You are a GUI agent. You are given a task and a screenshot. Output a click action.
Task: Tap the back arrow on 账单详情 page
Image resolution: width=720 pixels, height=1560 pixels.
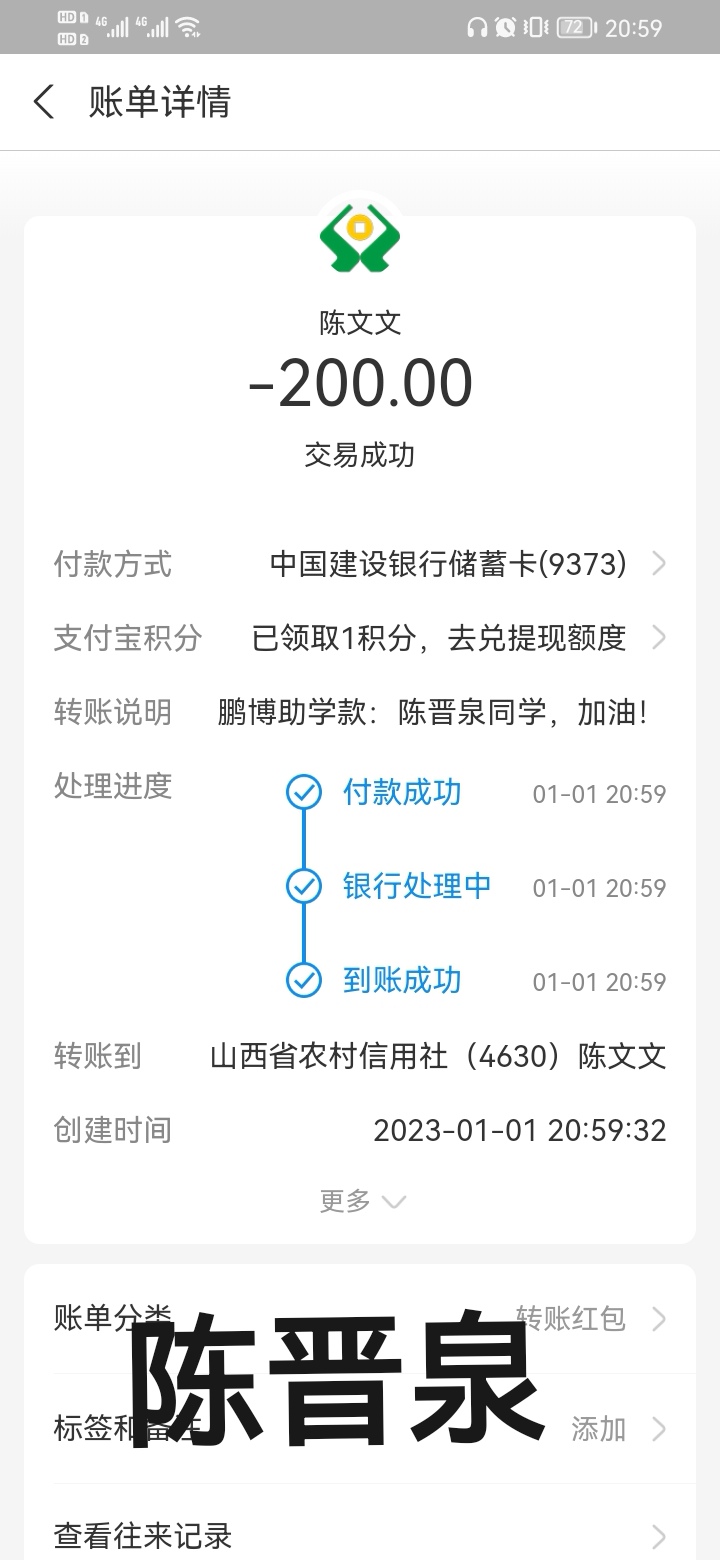[x=42, y=102]
